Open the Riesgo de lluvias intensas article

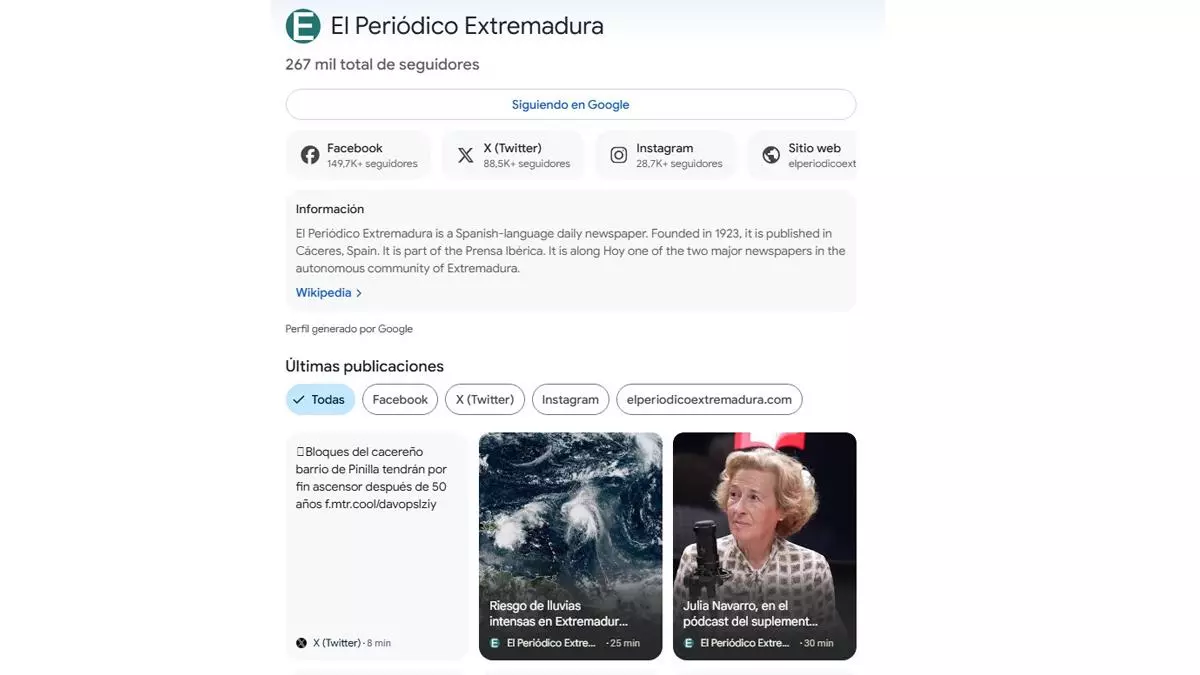click(570, 545)
